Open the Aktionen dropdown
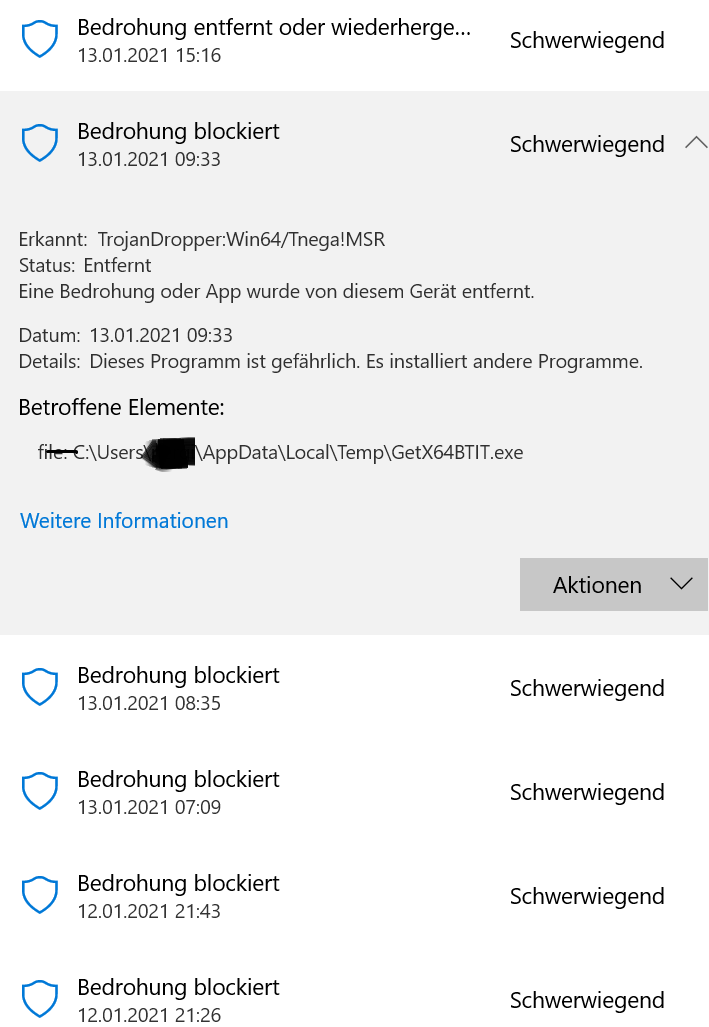The width and height of the screenshot is (709, 1027). pyautogui.click(x=613, y=585)
